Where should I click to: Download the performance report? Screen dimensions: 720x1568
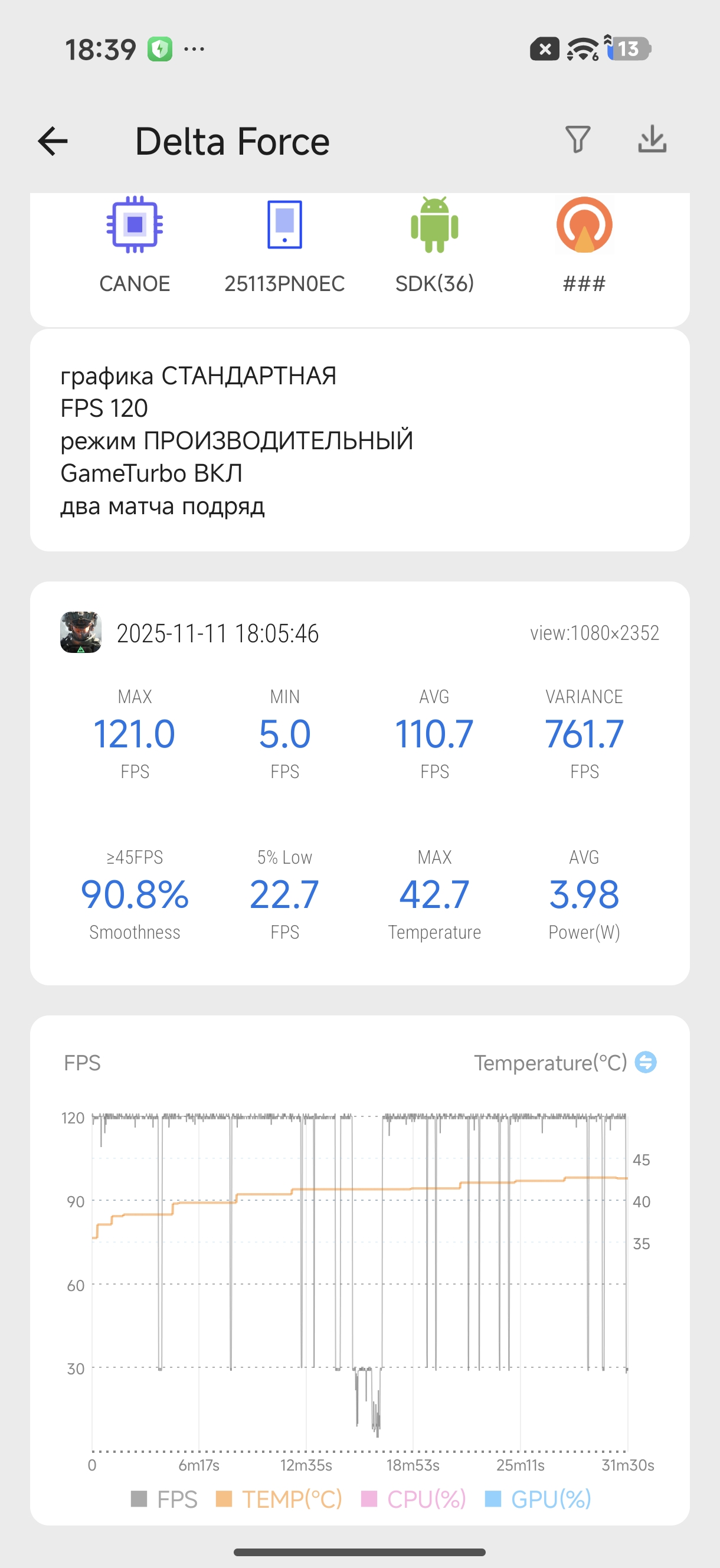click(x=652, y=139)
